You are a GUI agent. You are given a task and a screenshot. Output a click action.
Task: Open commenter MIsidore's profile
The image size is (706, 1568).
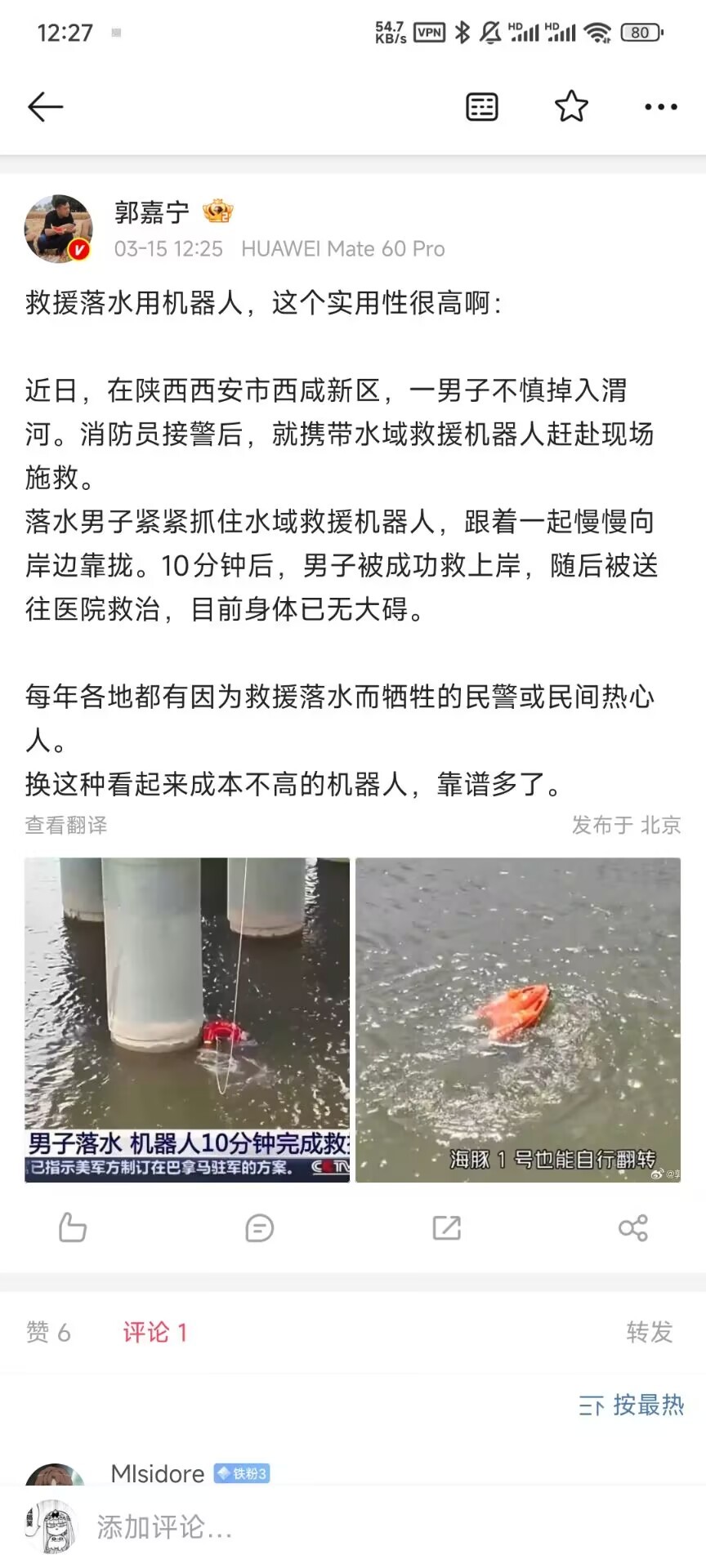[x=158, y=1473]
